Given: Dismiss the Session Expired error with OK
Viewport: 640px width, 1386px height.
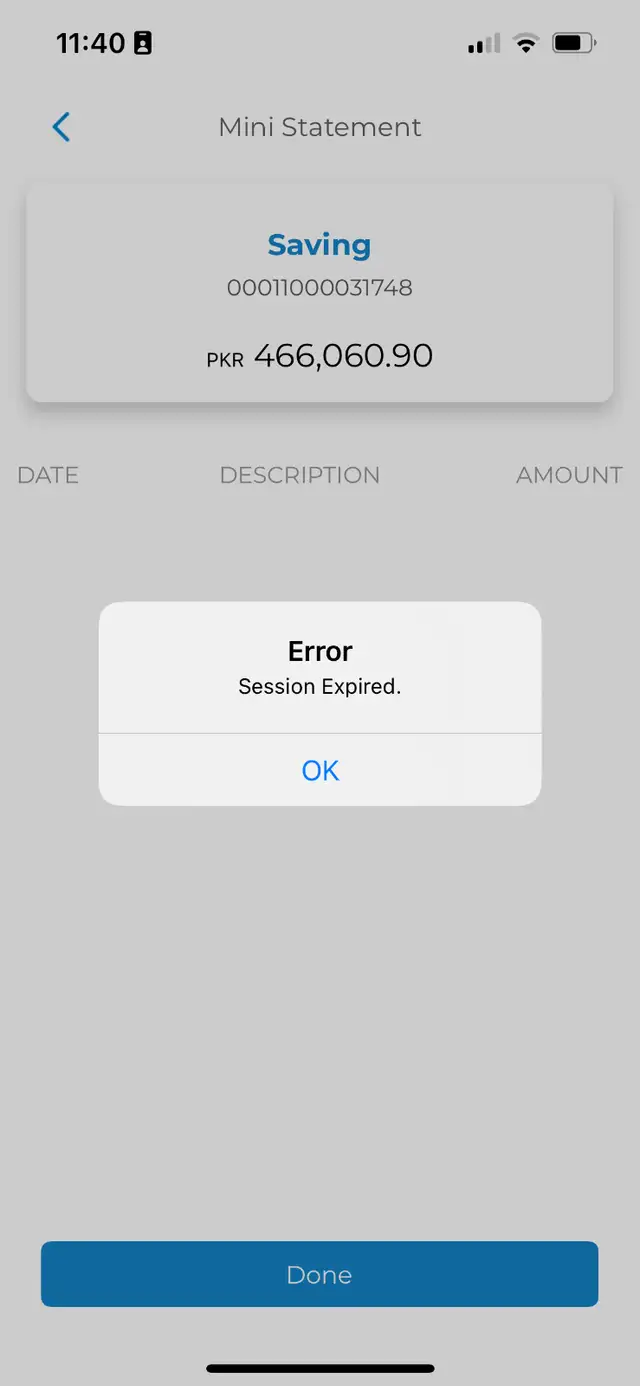Looking at the screenshot, I should point(320,770).
